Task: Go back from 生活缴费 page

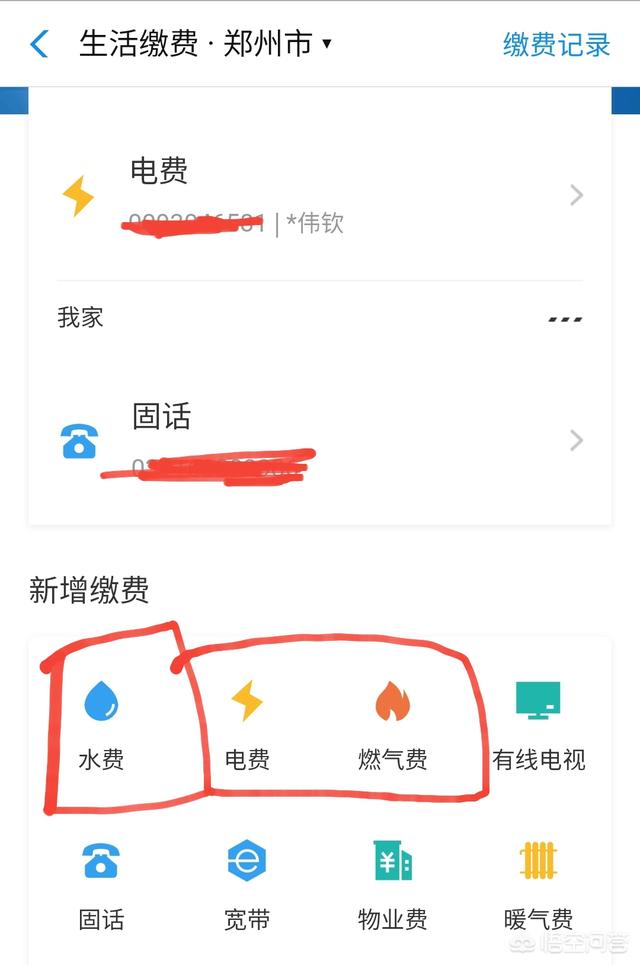Action: (x=39, y=45)
